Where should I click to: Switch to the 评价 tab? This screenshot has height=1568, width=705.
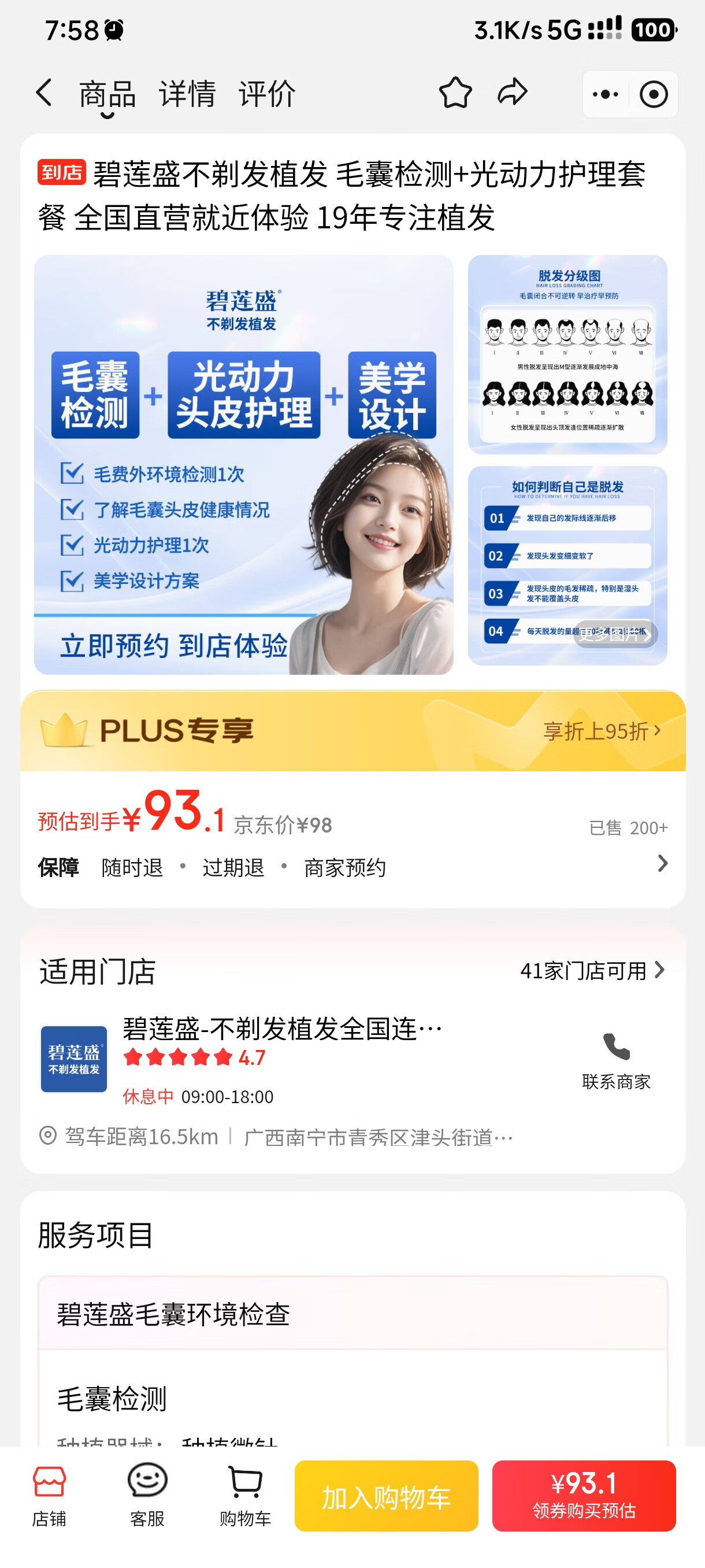(266, 94)
